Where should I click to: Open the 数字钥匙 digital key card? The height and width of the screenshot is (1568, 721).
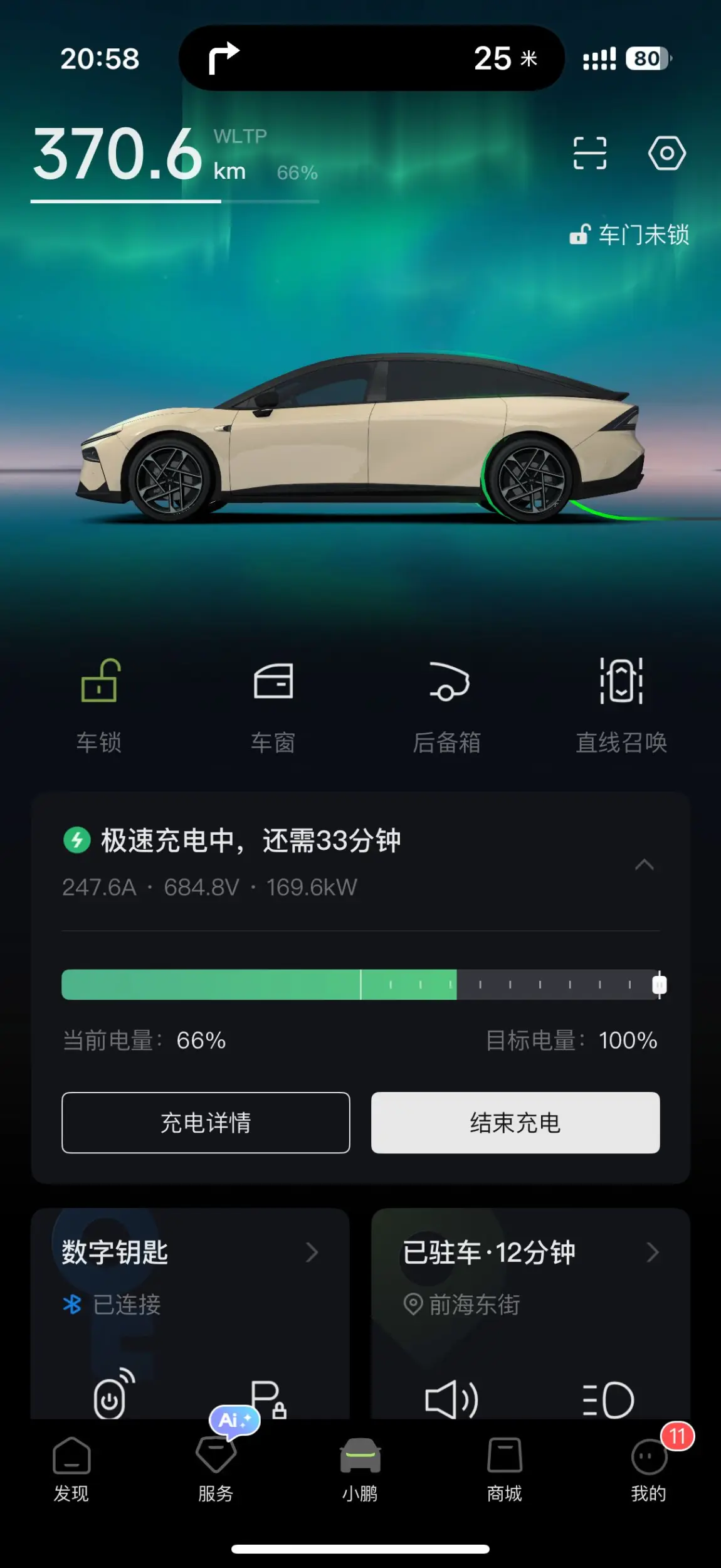[190, 1277]
